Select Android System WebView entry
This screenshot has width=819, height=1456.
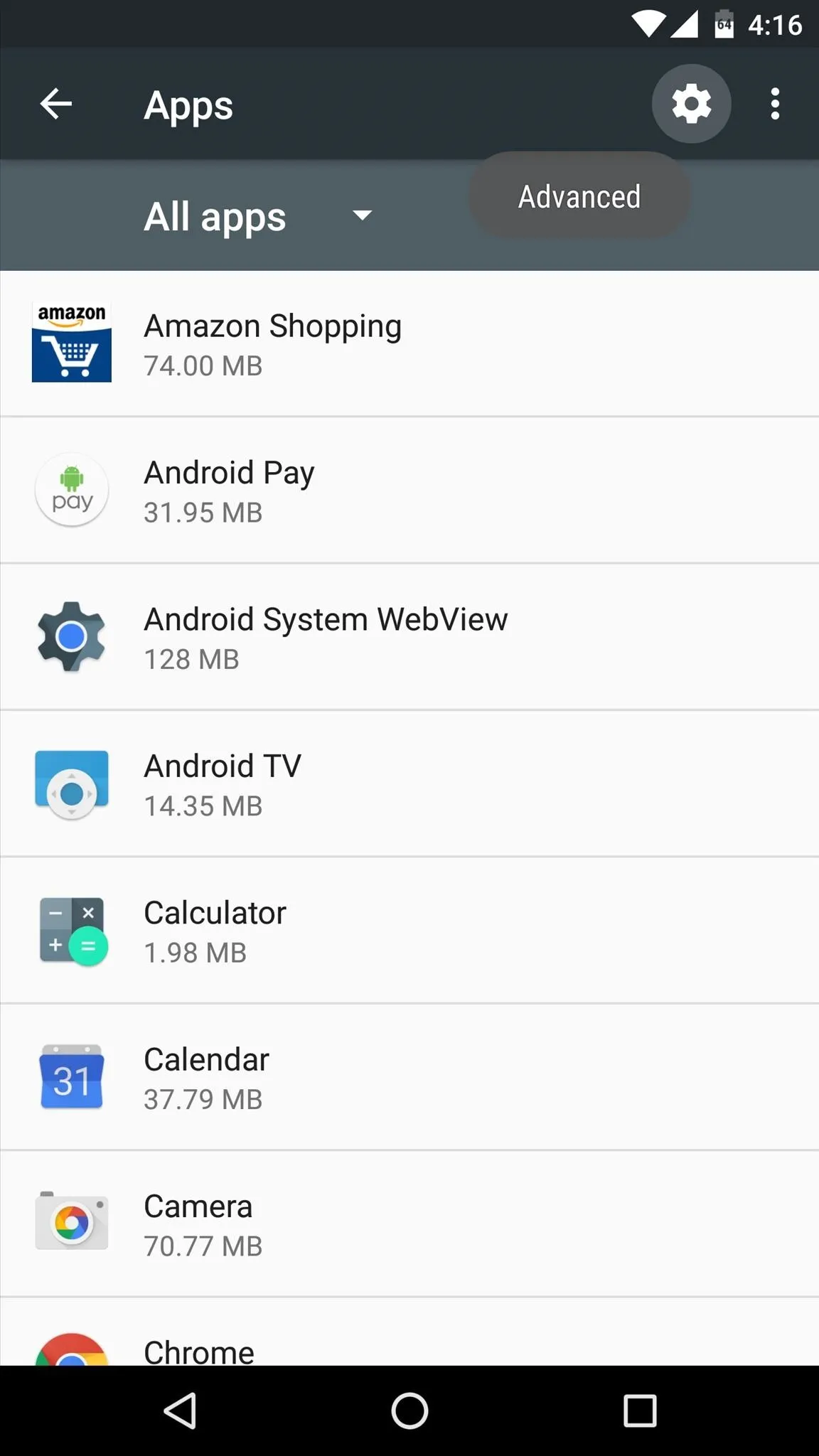[x=409, y=637]
